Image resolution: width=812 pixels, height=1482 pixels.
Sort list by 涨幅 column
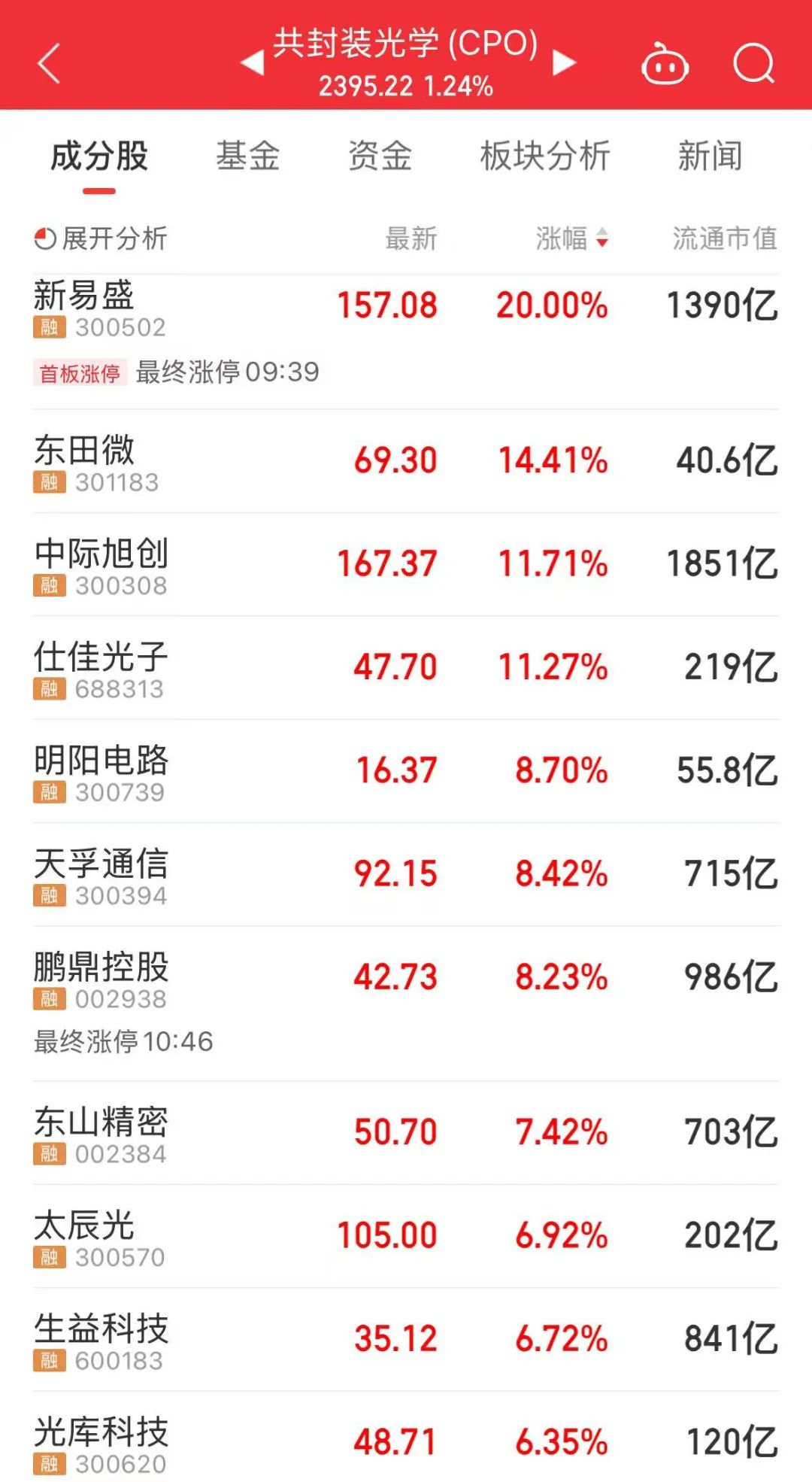571,238
